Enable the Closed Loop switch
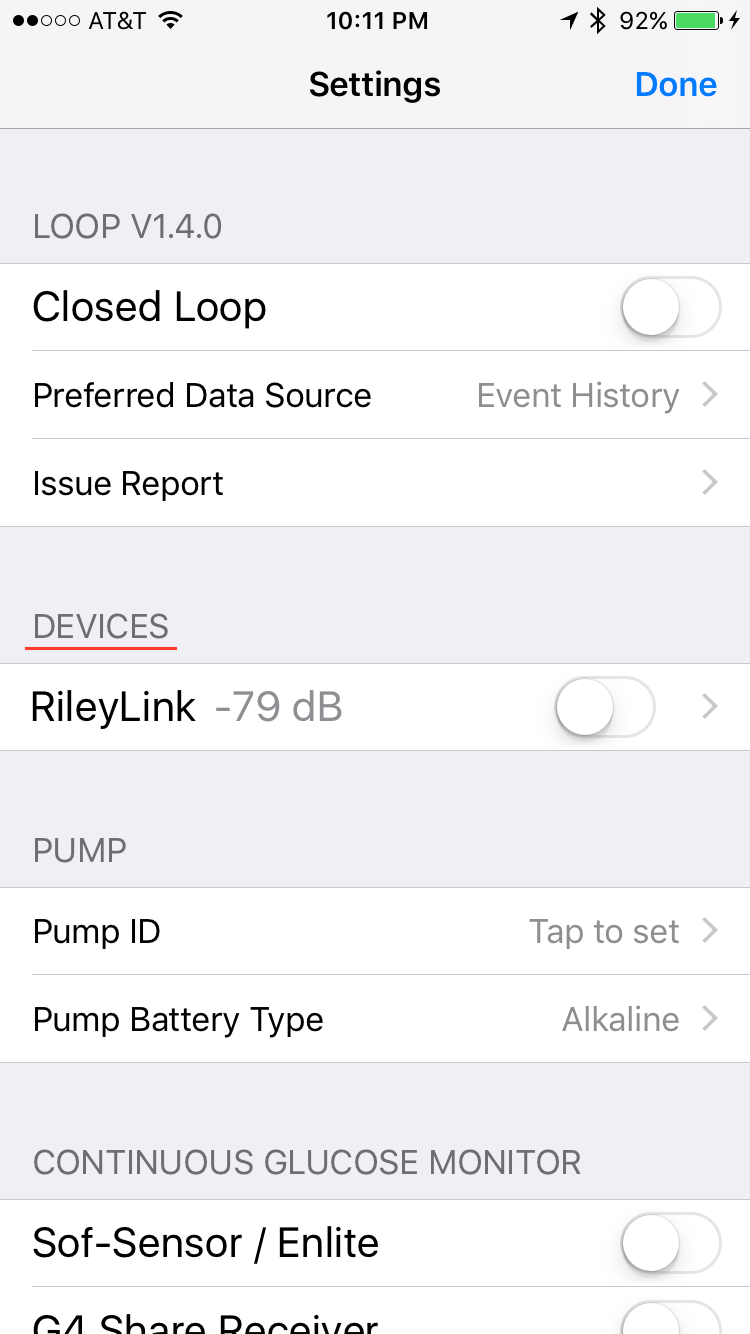750x1334 pixels. [670, 307]
